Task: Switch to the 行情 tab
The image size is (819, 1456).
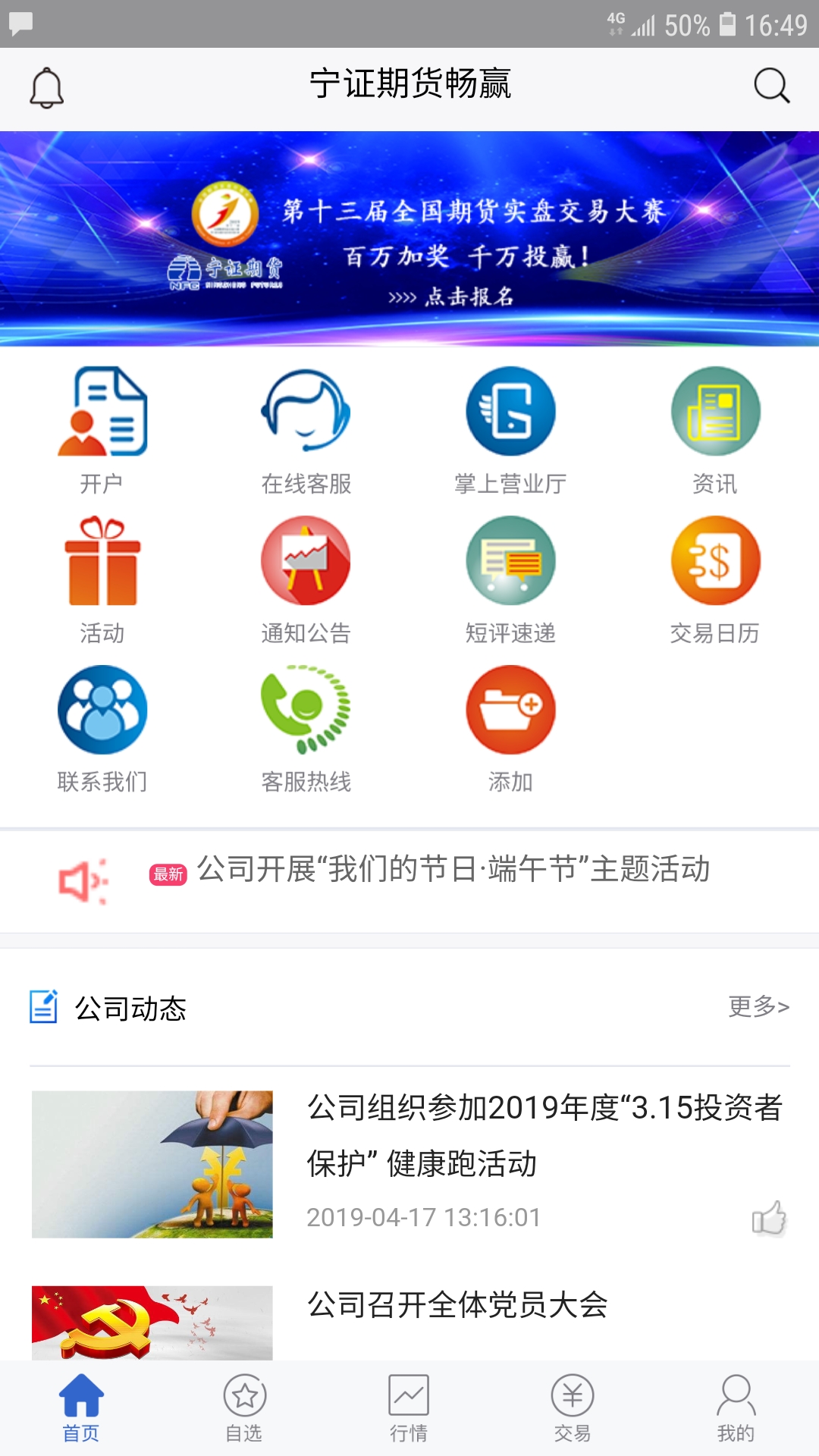Action: click(x=409, y=1408)
